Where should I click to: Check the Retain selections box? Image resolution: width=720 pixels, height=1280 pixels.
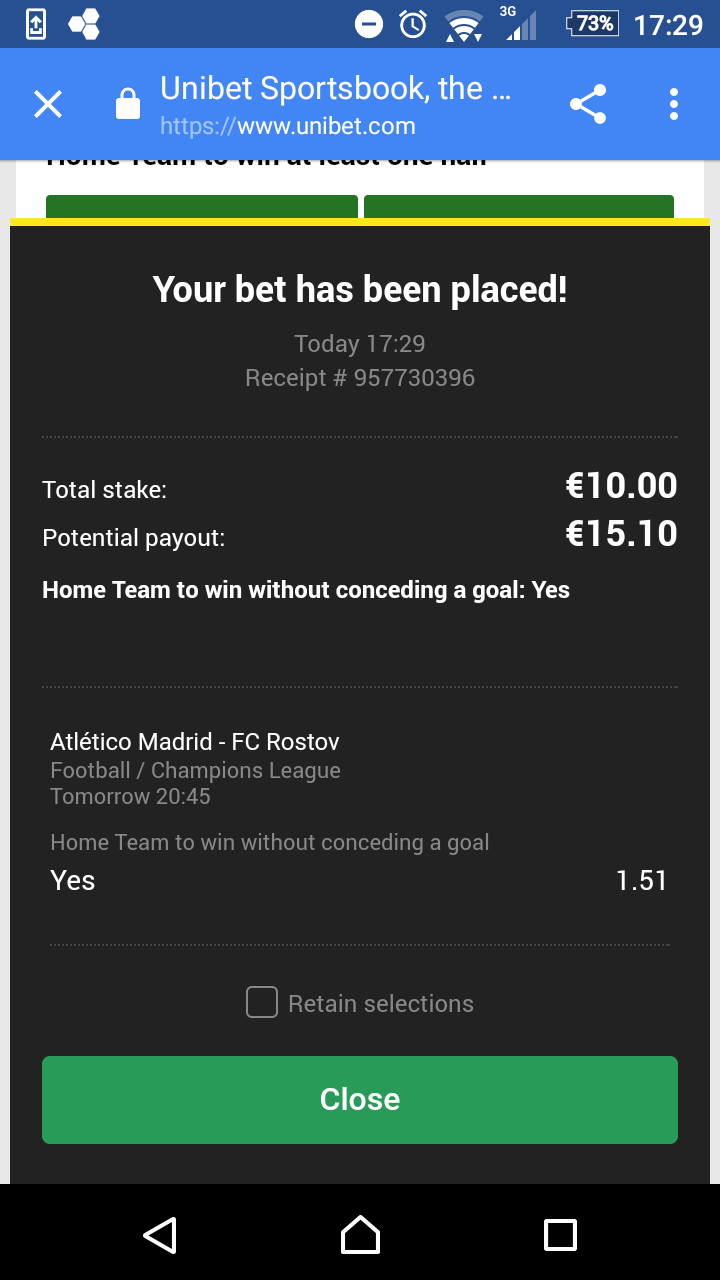262,1003
